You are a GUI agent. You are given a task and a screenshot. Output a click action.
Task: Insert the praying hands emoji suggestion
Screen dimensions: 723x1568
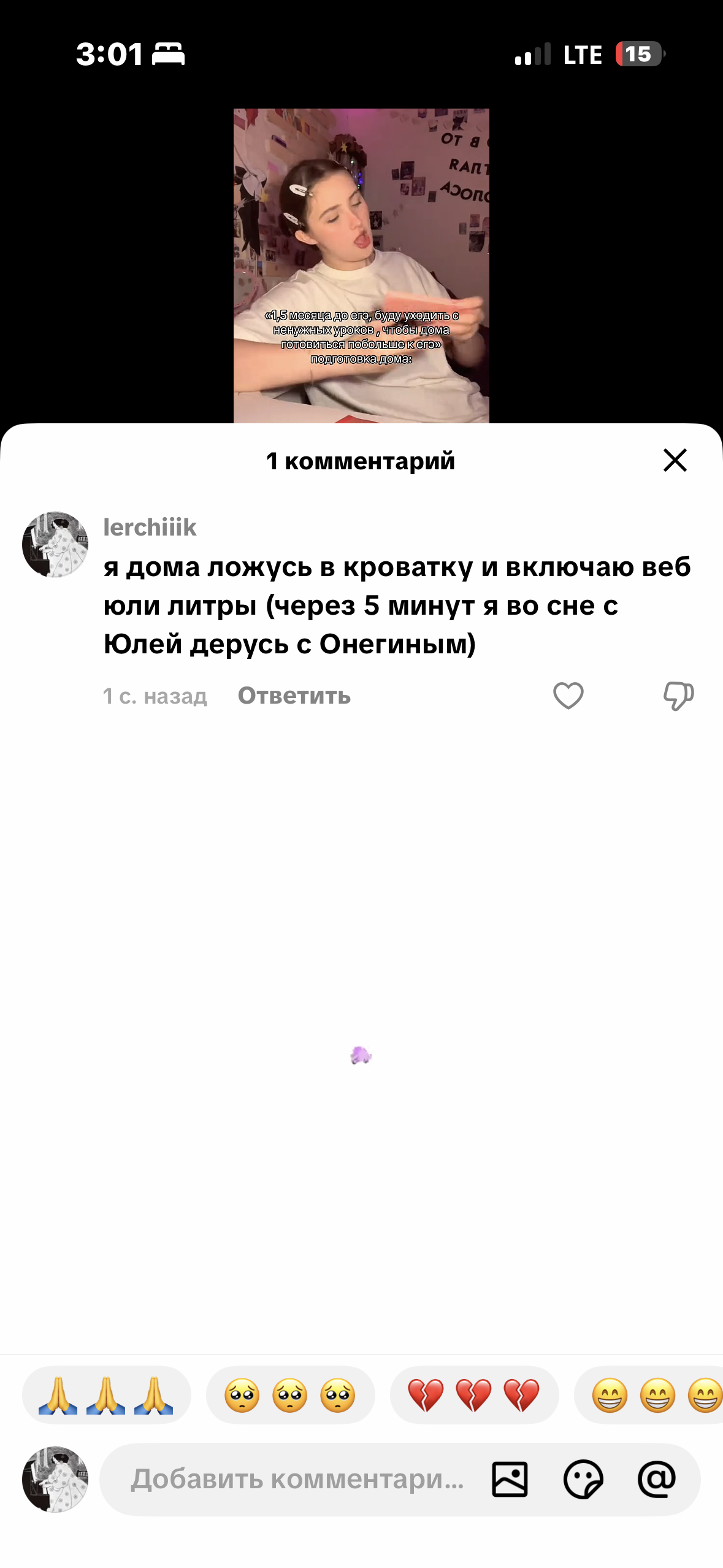pos(106,1395)
